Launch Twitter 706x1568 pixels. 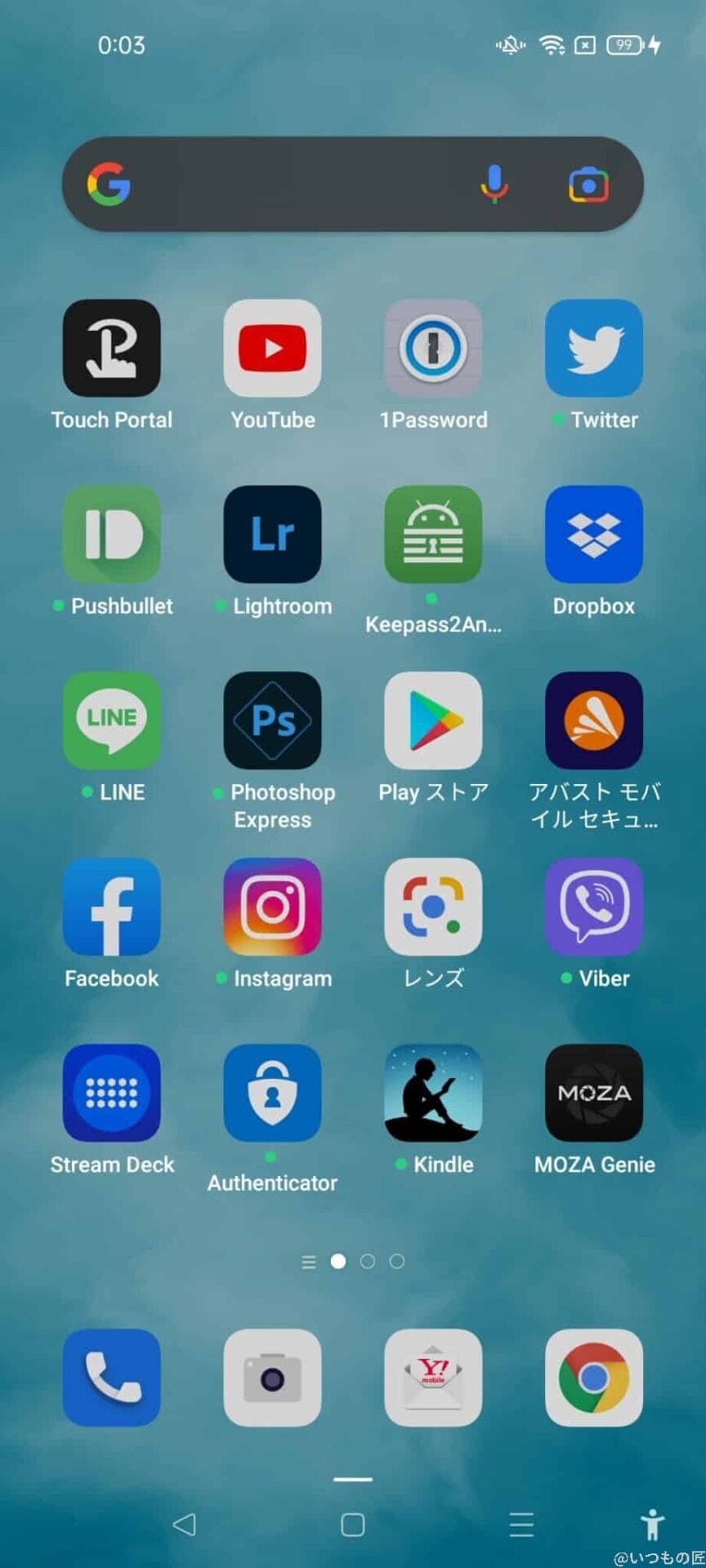click(594, 349)
